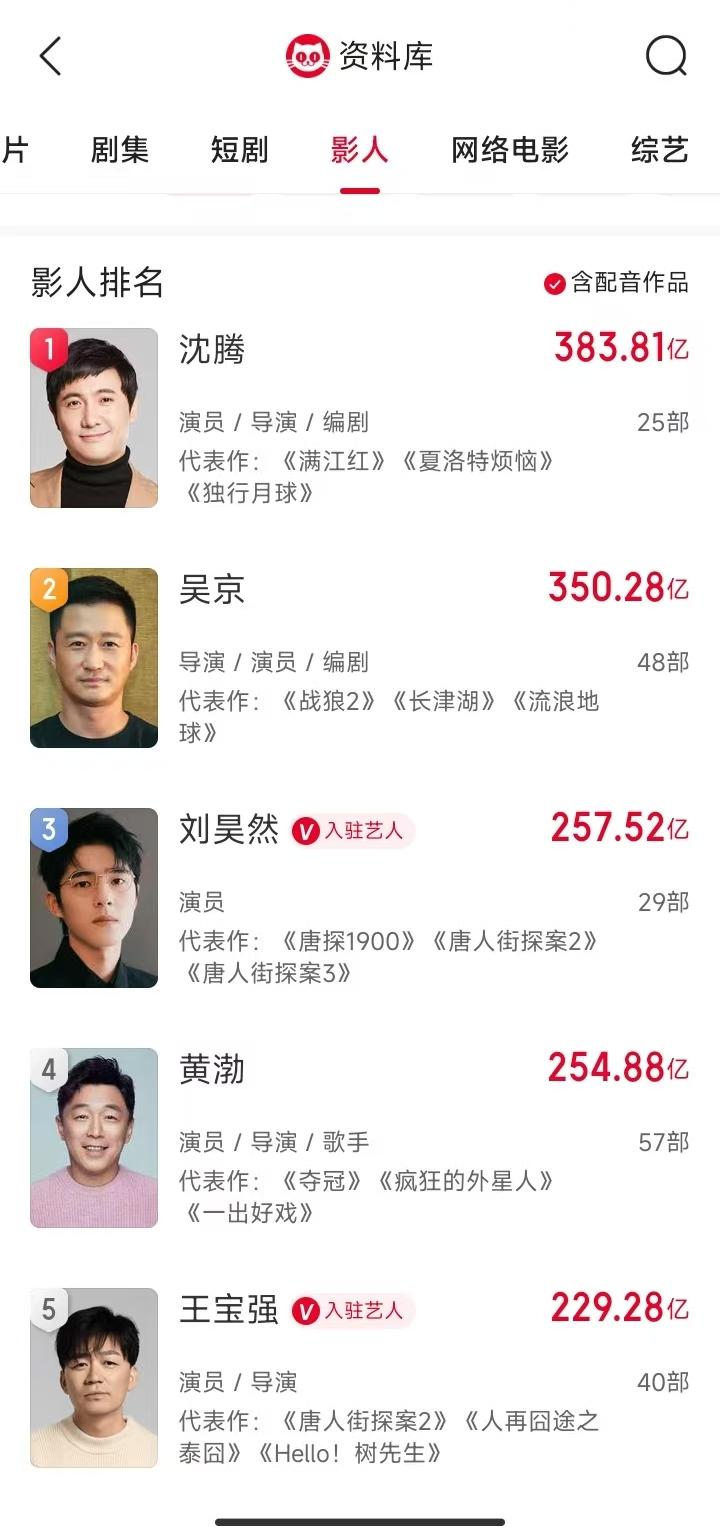Click the Maoyan cat logo in the header
The width and height of the screenshot is (720, 1538).
[311, 55]
